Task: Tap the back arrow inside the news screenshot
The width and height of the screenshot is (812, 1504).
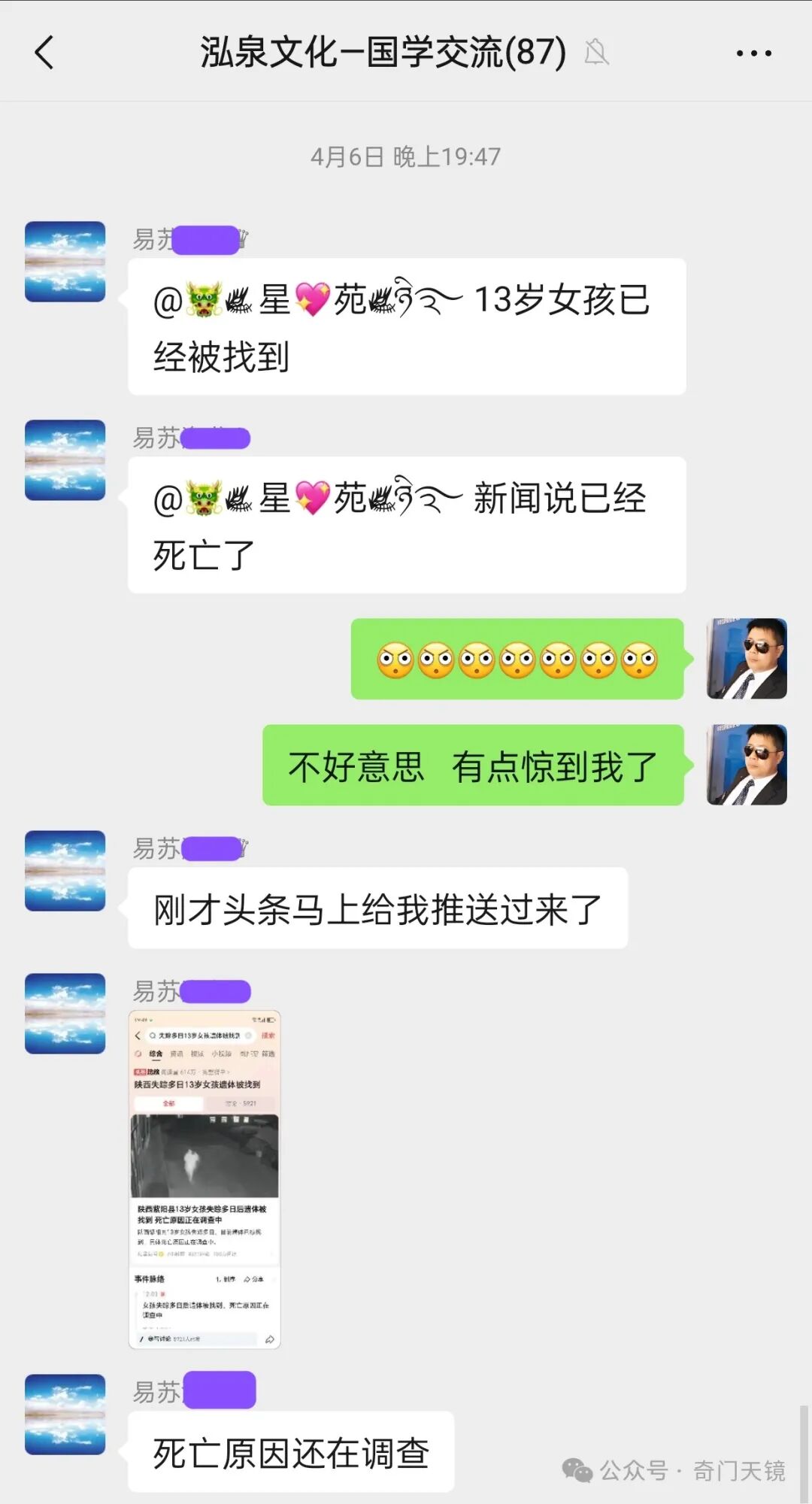Action: pyautogui.click(x=138, y=1036)
